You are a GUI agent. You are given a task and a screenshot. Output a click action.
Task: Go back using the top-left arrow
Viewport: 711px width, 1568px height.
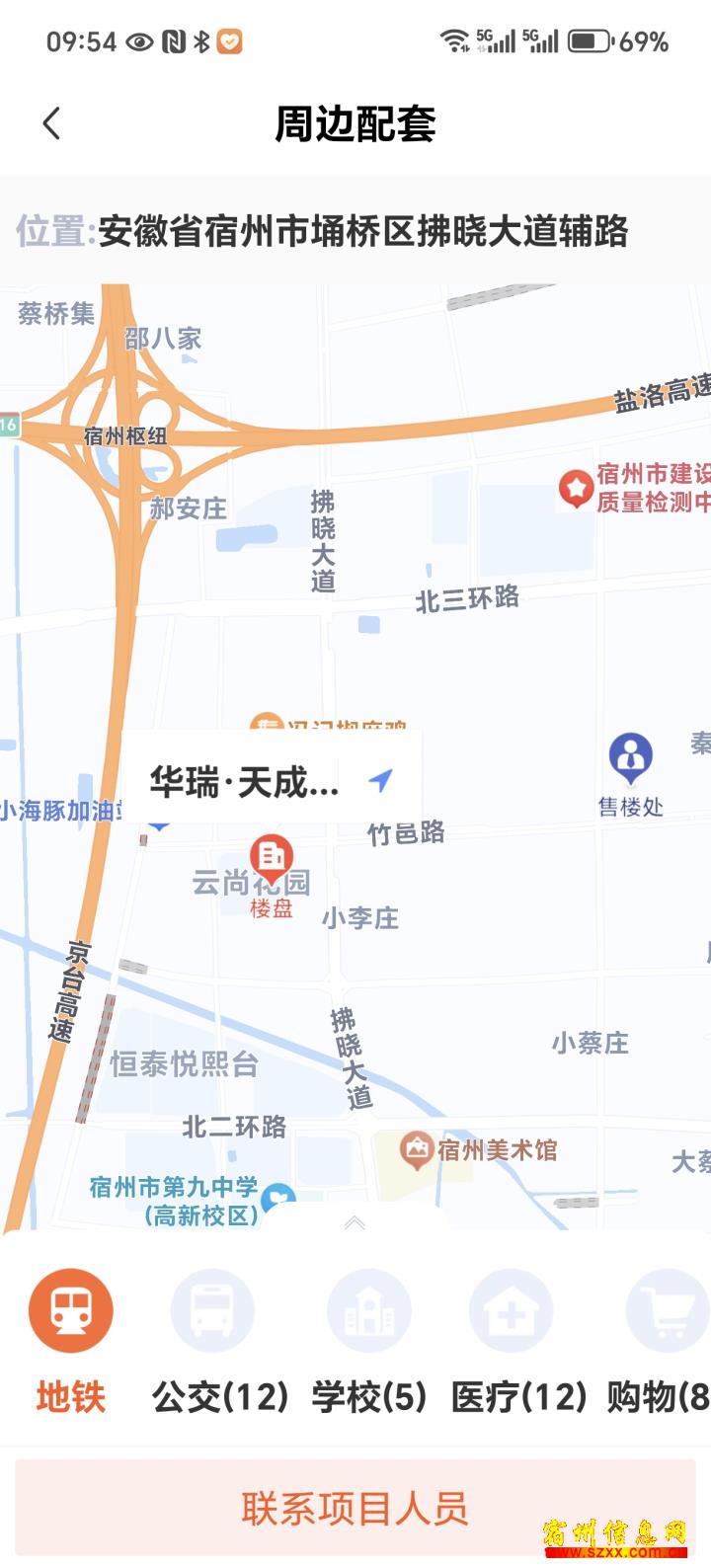[52, 124]
